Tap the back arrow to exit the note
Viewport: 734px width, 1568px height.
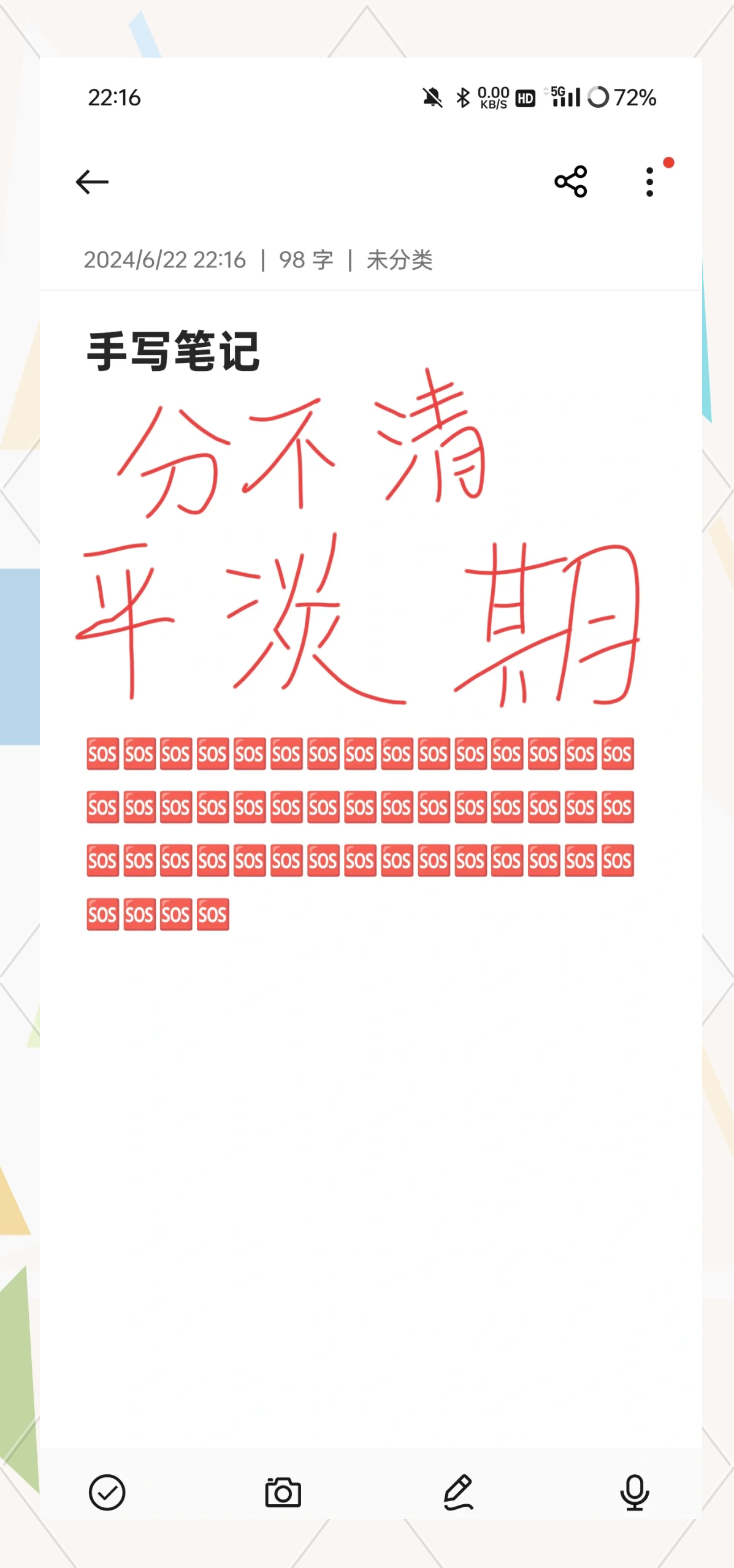tap(92, 182)
